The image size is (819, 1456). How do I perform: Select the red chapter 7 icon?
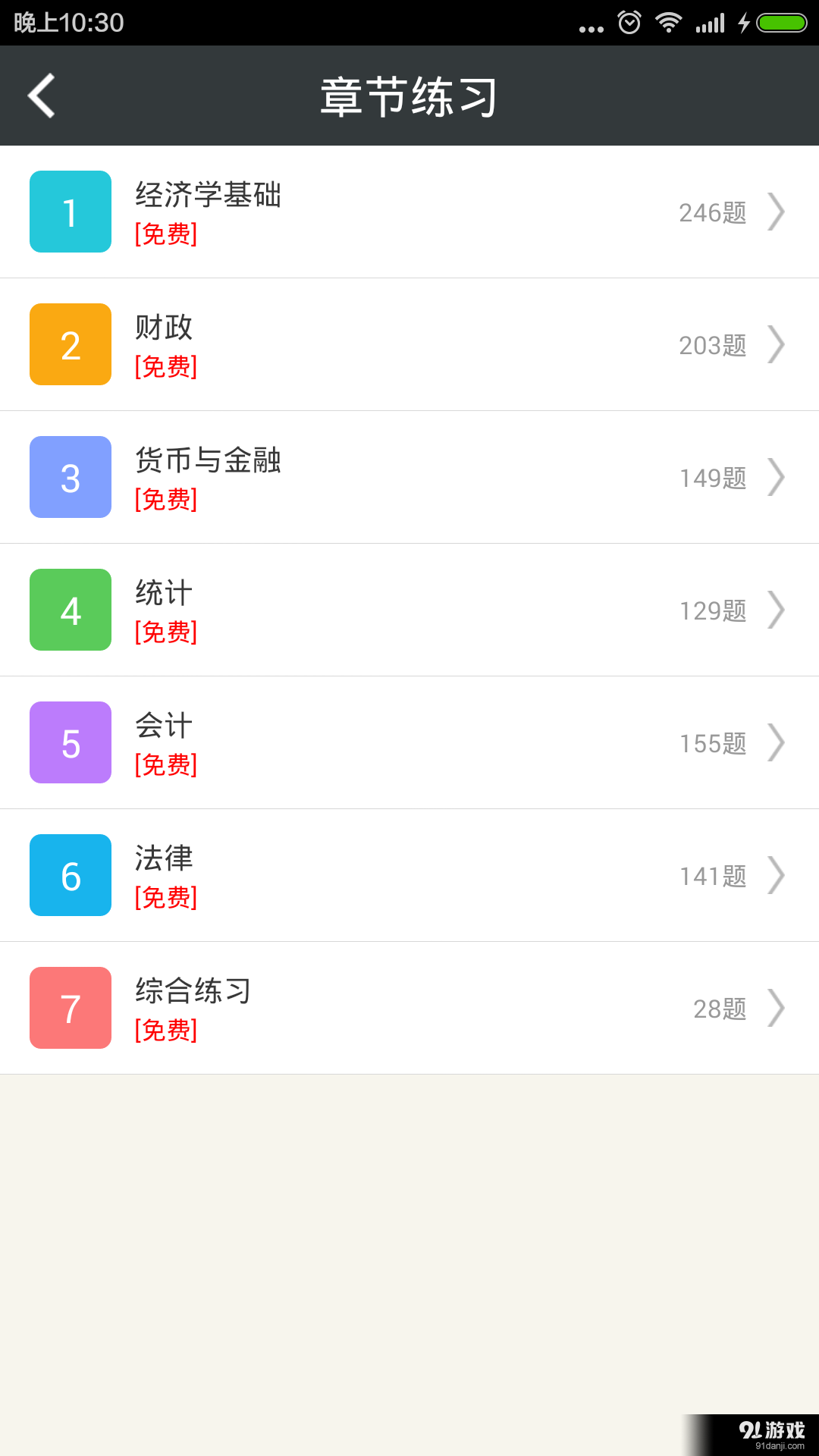pyautogui.click(x=70, y=1008)
